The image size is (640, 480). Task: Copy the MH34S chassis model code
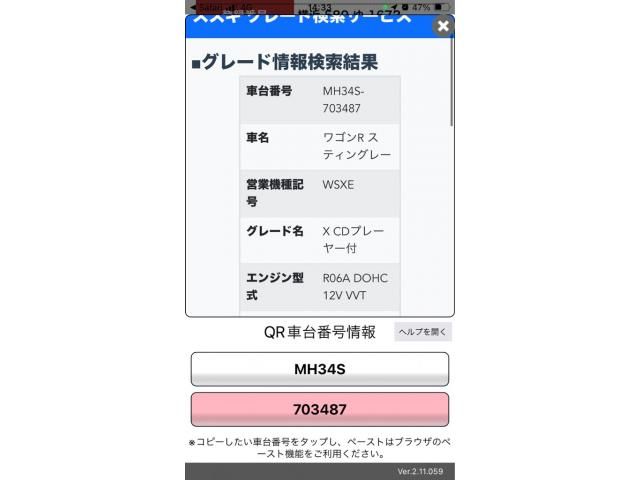coord(319,369)
